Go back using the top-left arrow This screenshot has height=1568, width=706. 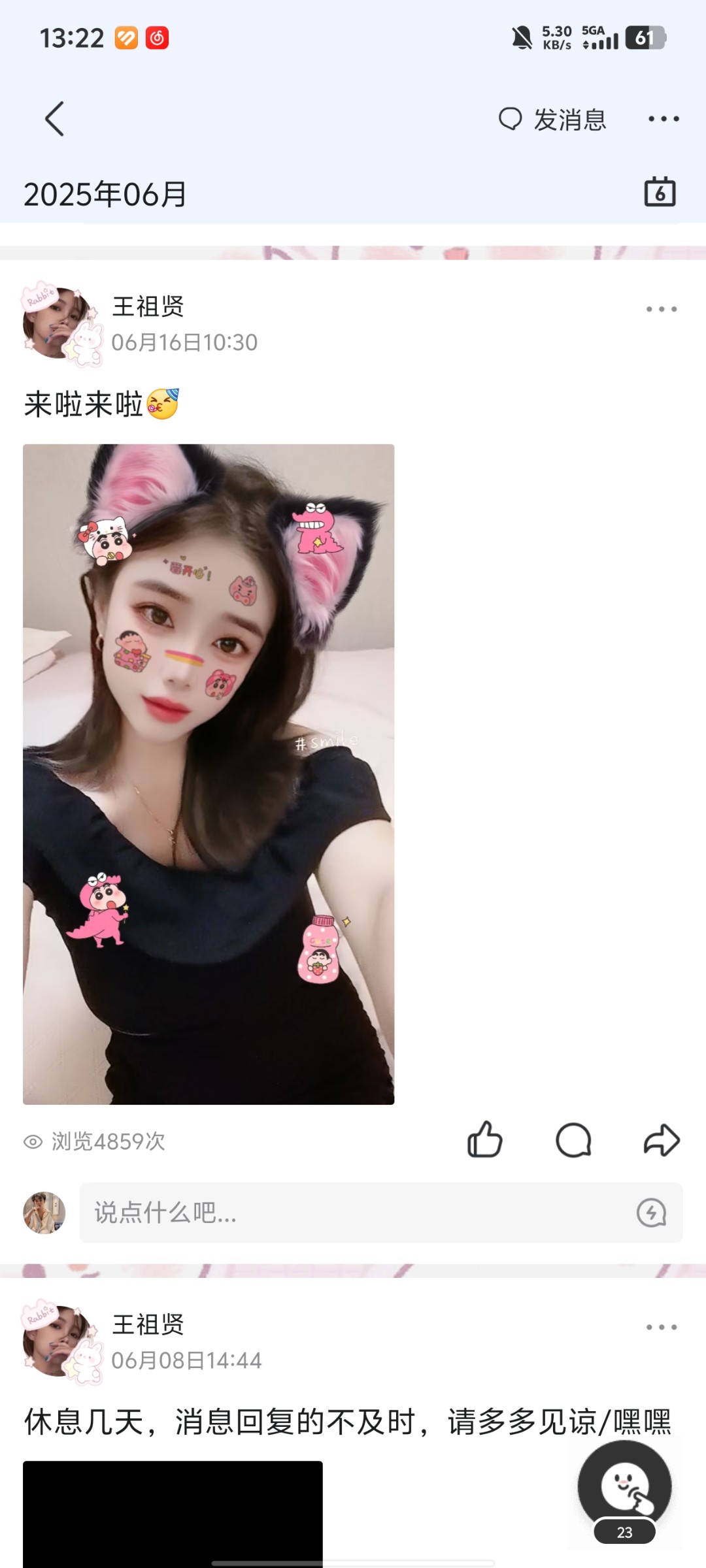(x=54, y=119)
